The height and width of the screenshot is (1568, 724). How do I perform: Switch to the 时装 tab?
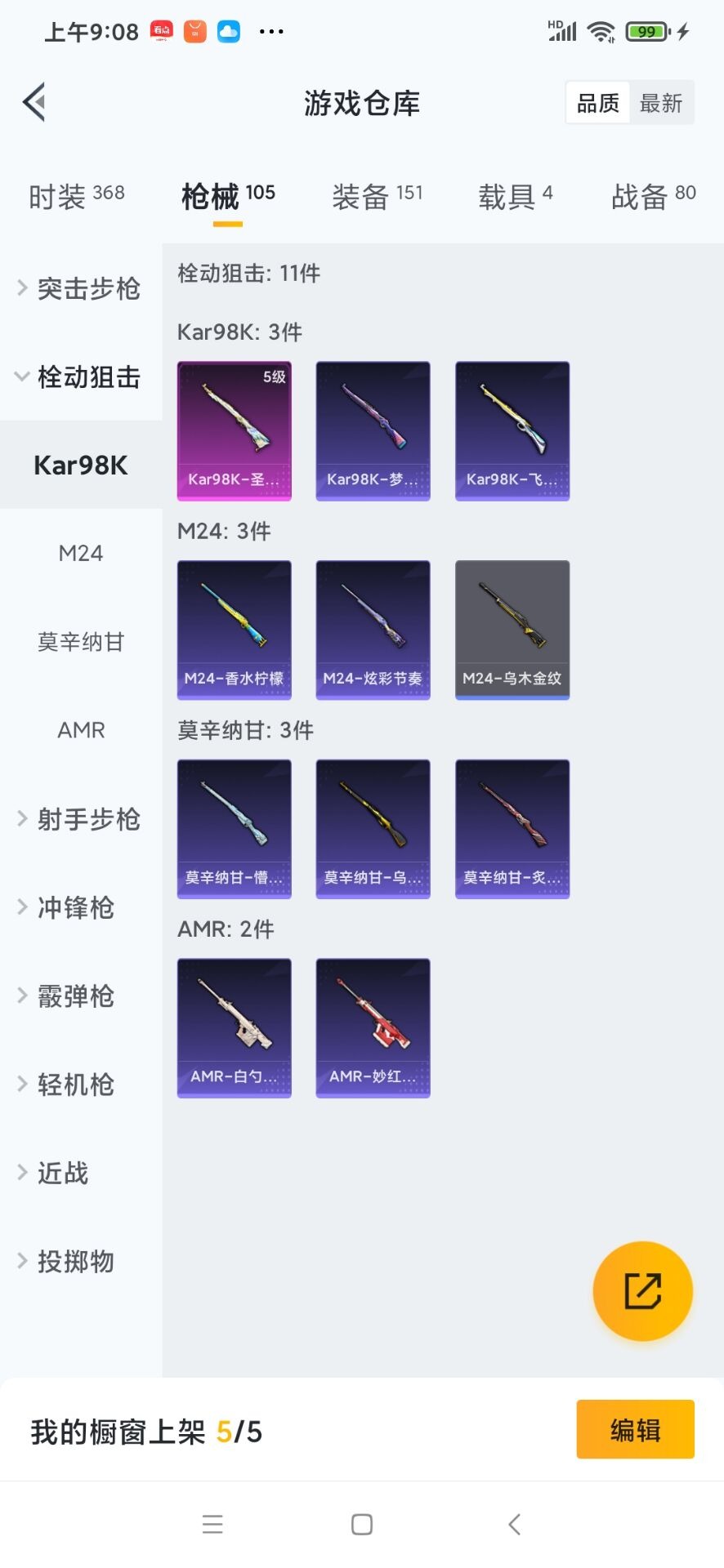tap(76, 196)
